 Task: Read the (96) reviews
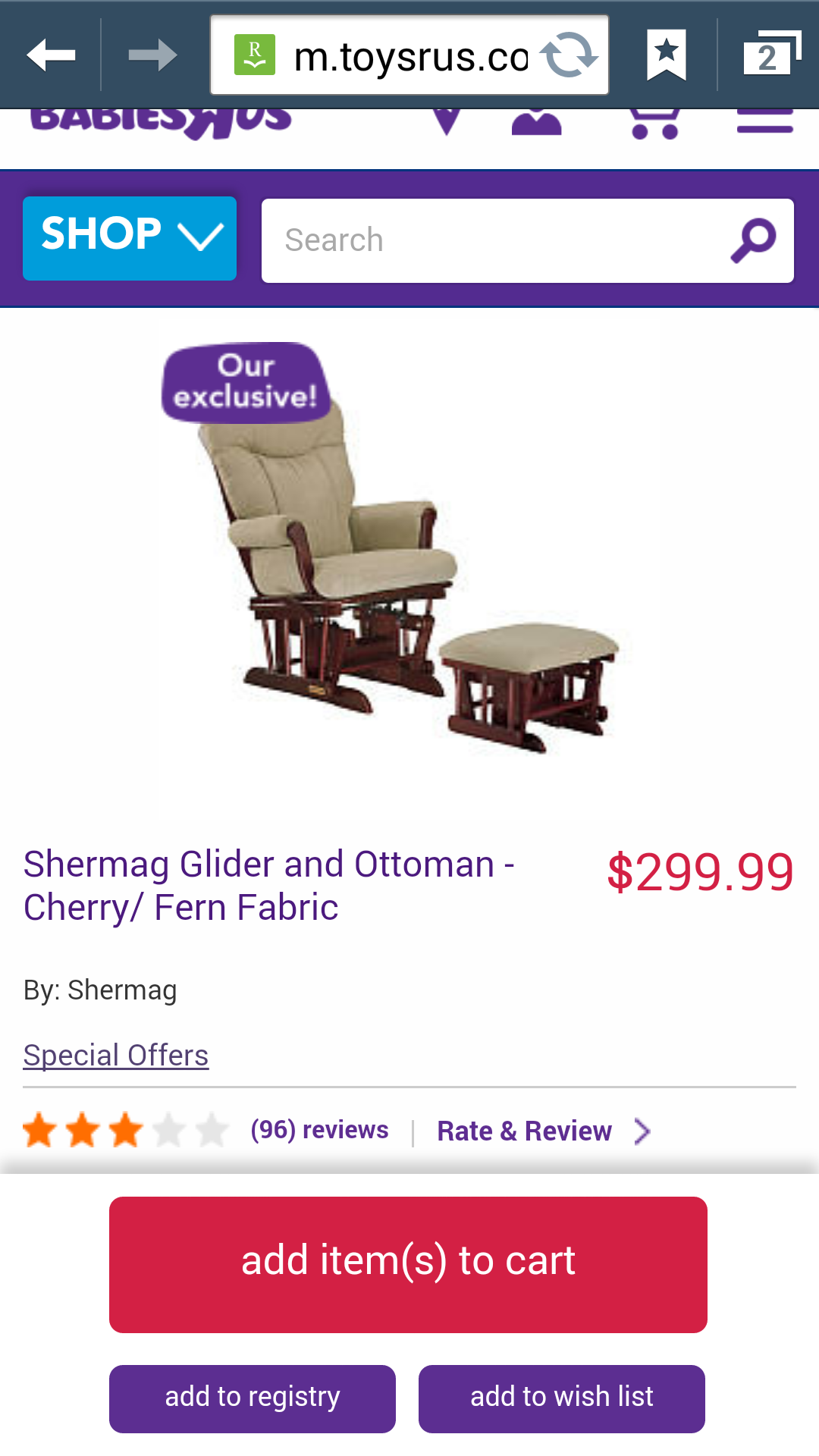pos(319,1130)
